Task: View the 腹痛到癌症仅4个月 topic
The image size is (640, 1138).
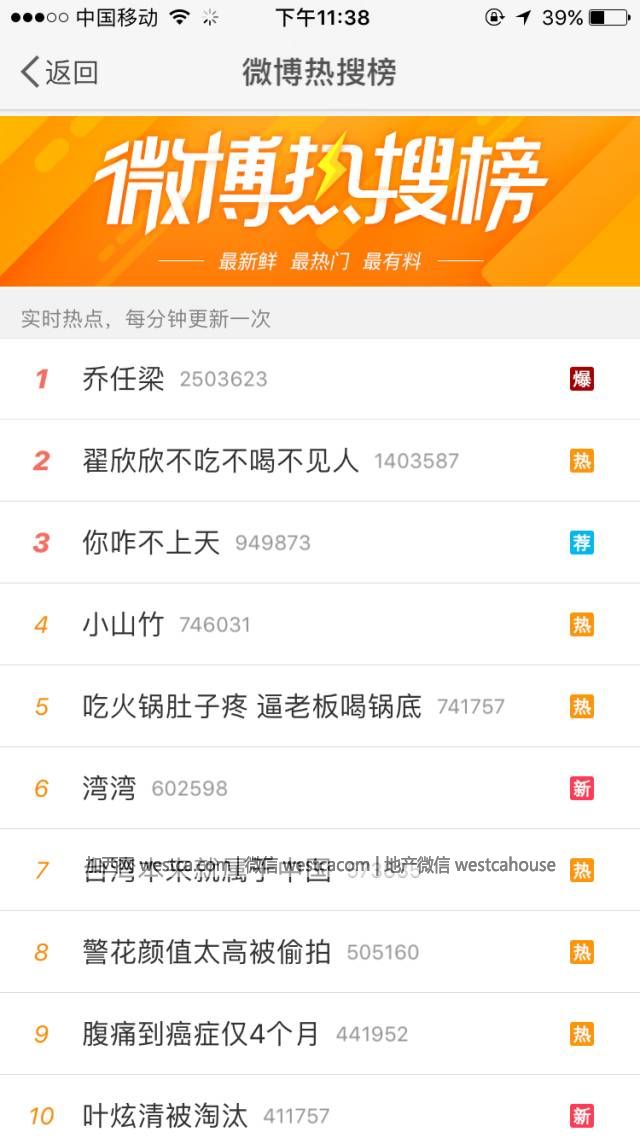Action: pyautogui.click(x=200, y=1034)
